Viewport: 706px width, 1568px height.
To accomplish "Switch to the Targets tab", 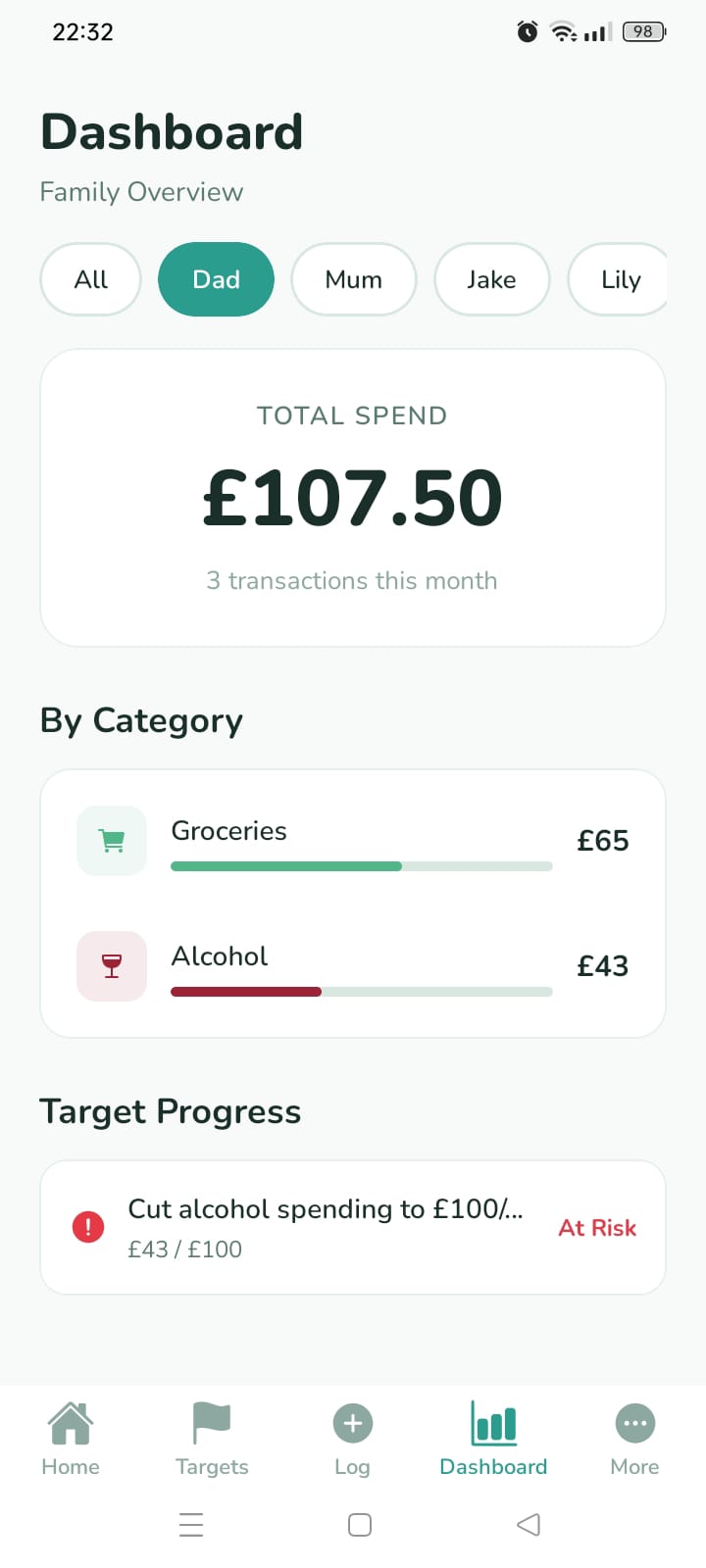I will click(212, 1439).
